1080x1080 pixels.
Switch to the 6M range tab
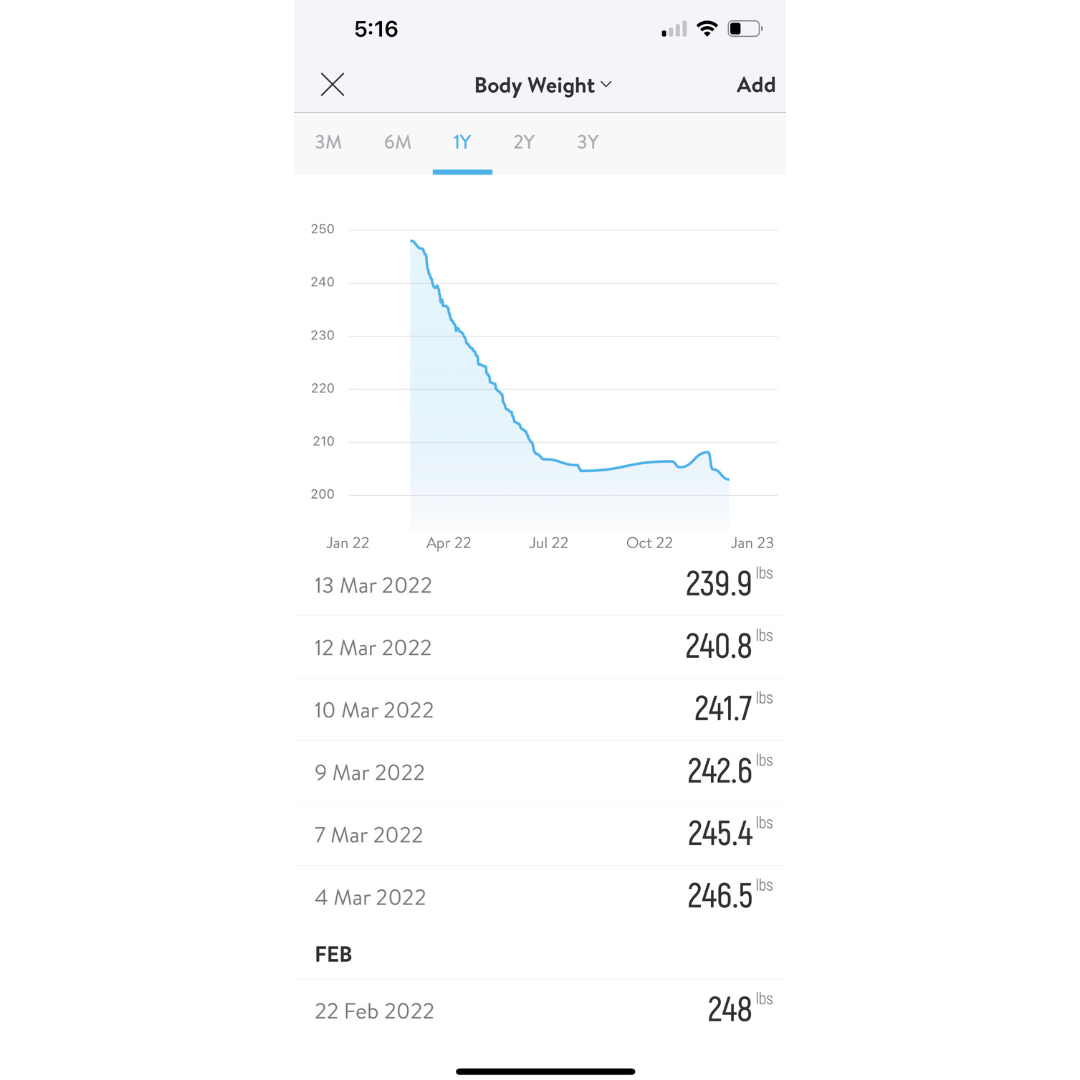[397, 142]
